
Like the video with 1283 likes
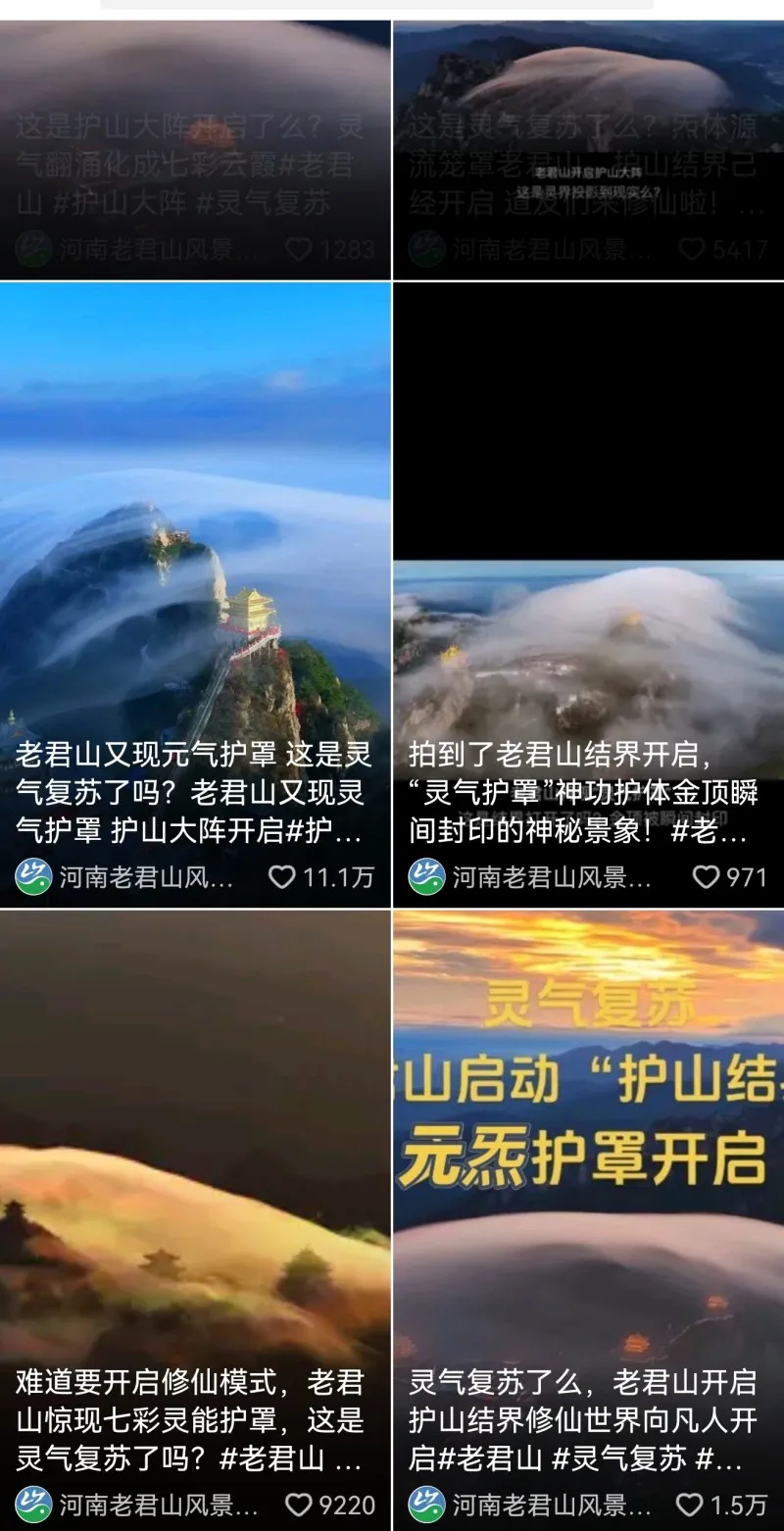300,249
